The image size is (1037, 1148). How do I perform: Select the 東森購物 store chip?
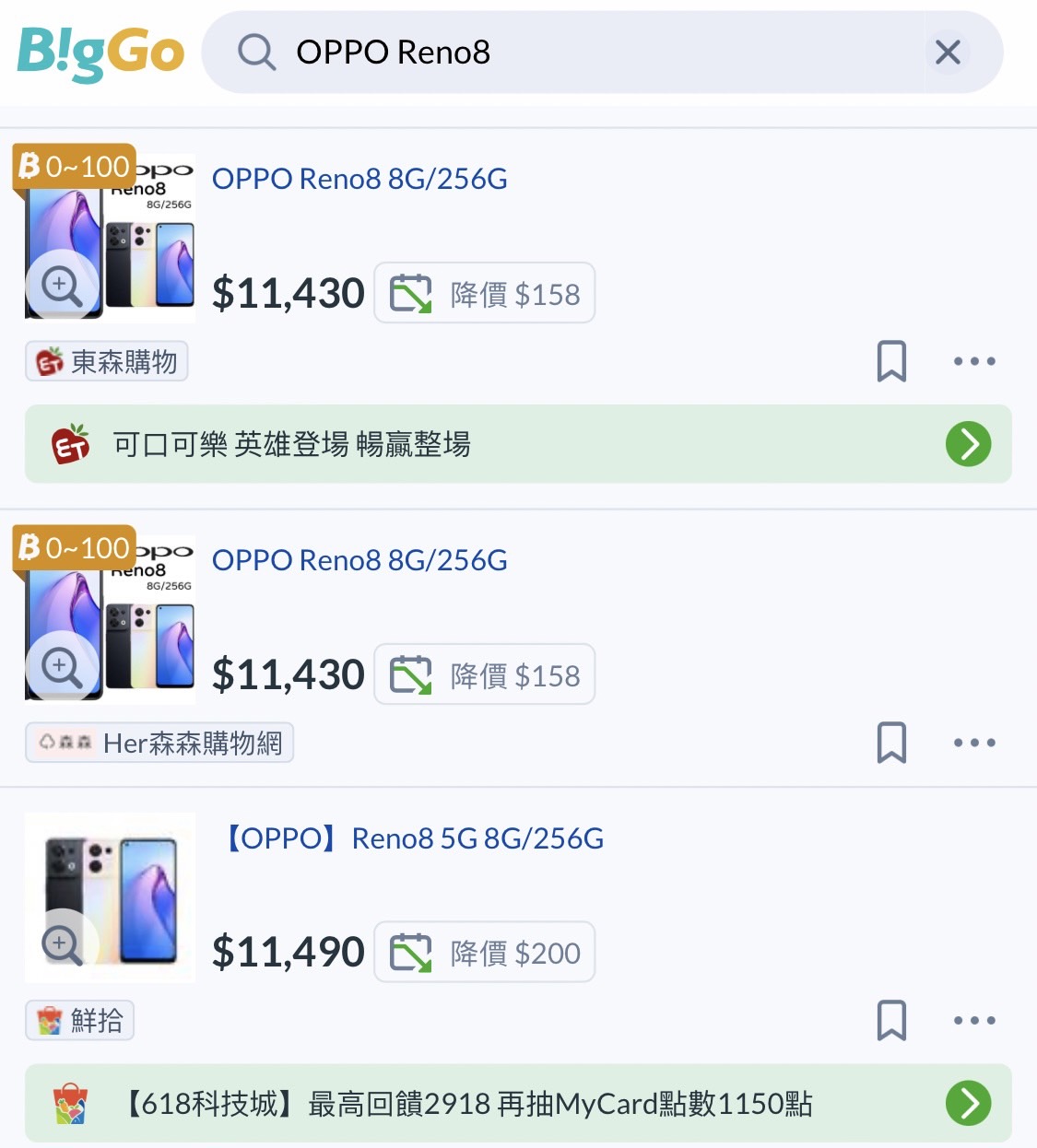tap(107, 361)
